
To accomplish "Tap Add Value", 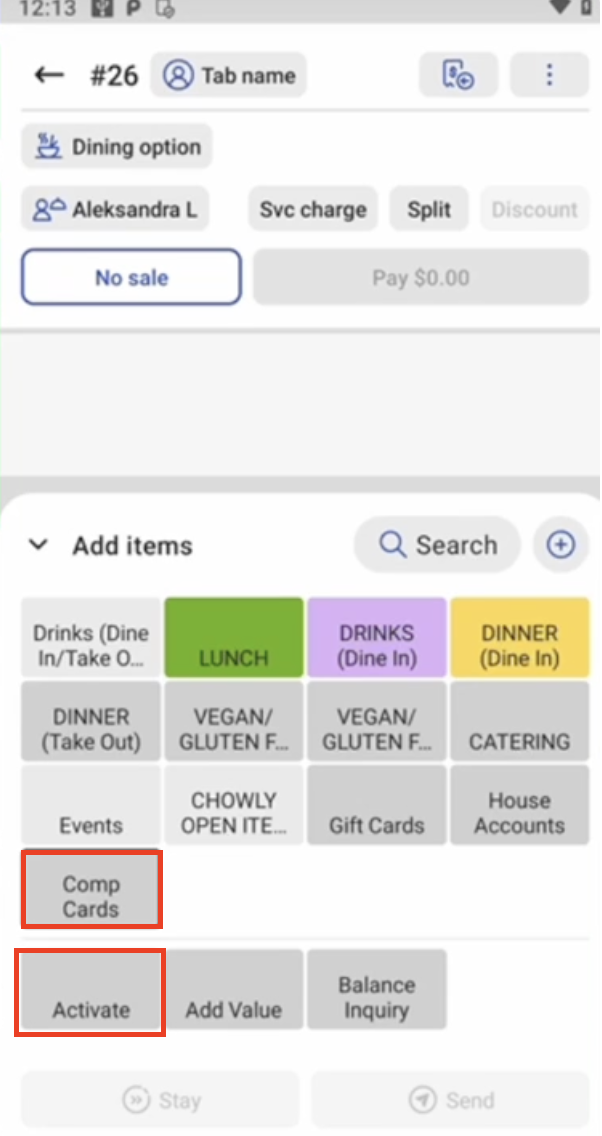I will (233, 991).
